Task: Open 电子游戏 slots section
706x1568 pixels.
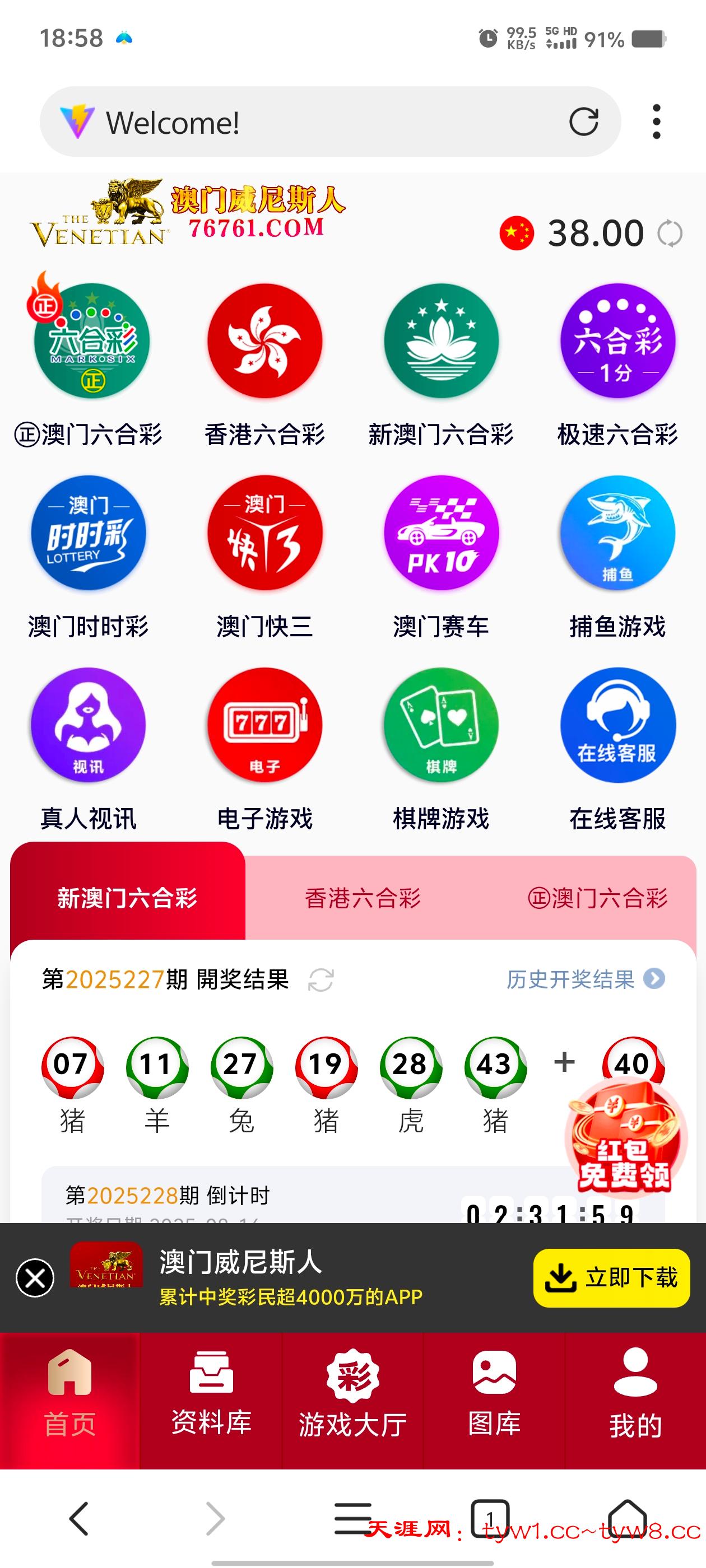Action: pyautogui.click(x=264, y=725)
